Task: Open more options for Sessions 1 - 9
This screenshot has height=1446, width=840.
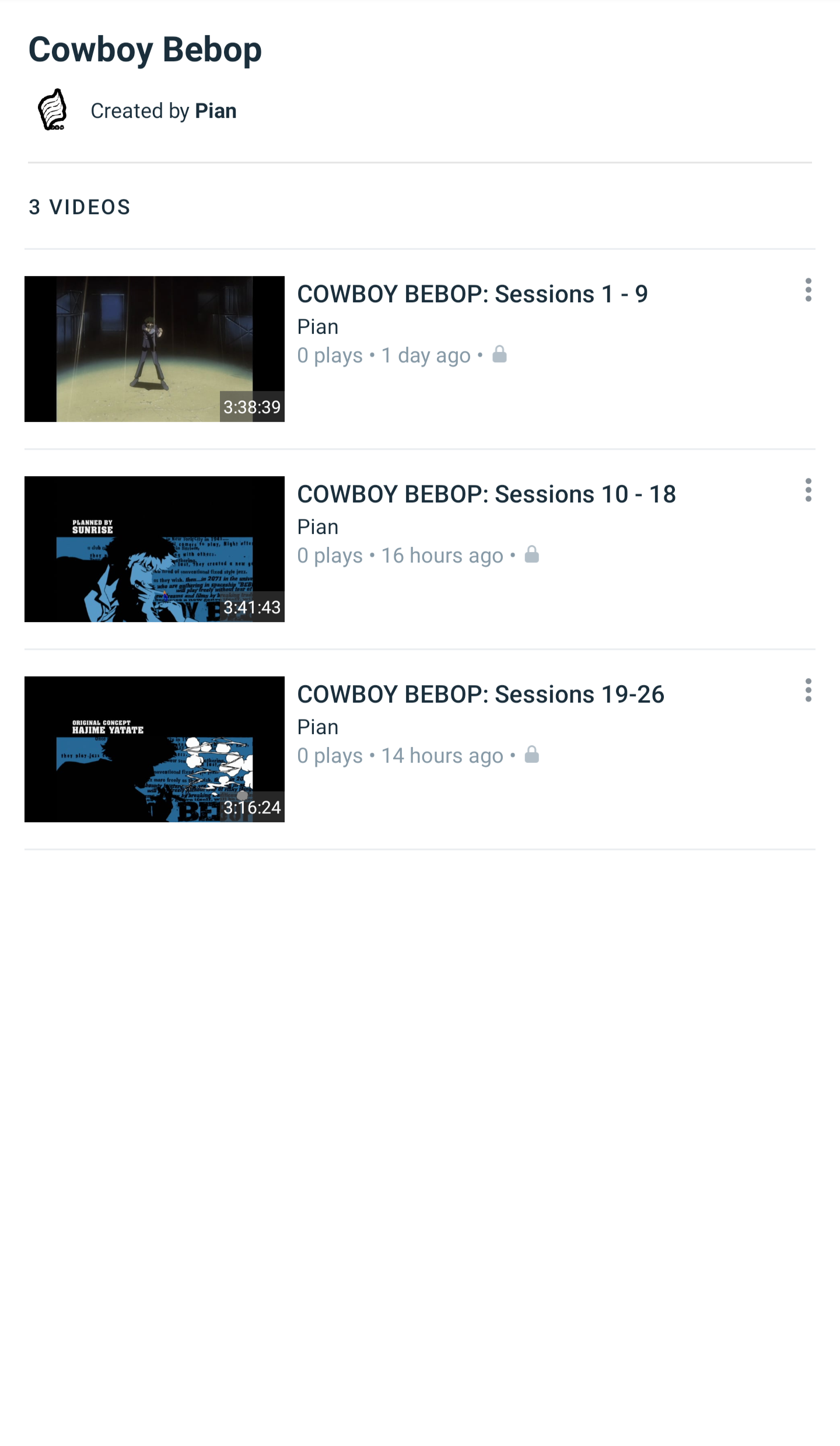Action: coord(808,290)
